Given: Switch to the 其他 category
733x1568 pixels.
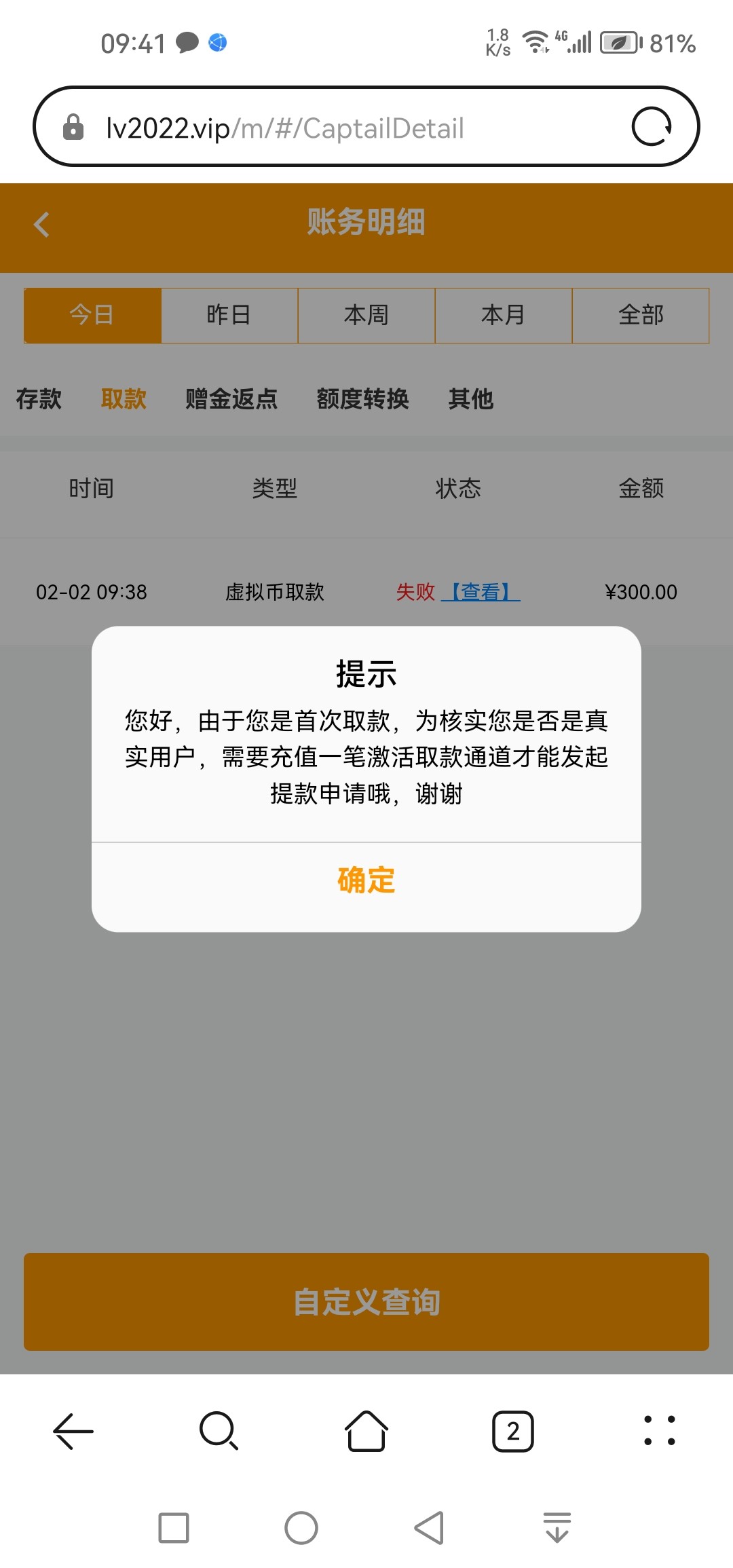Looking at the screenshot, I should 470,398.
